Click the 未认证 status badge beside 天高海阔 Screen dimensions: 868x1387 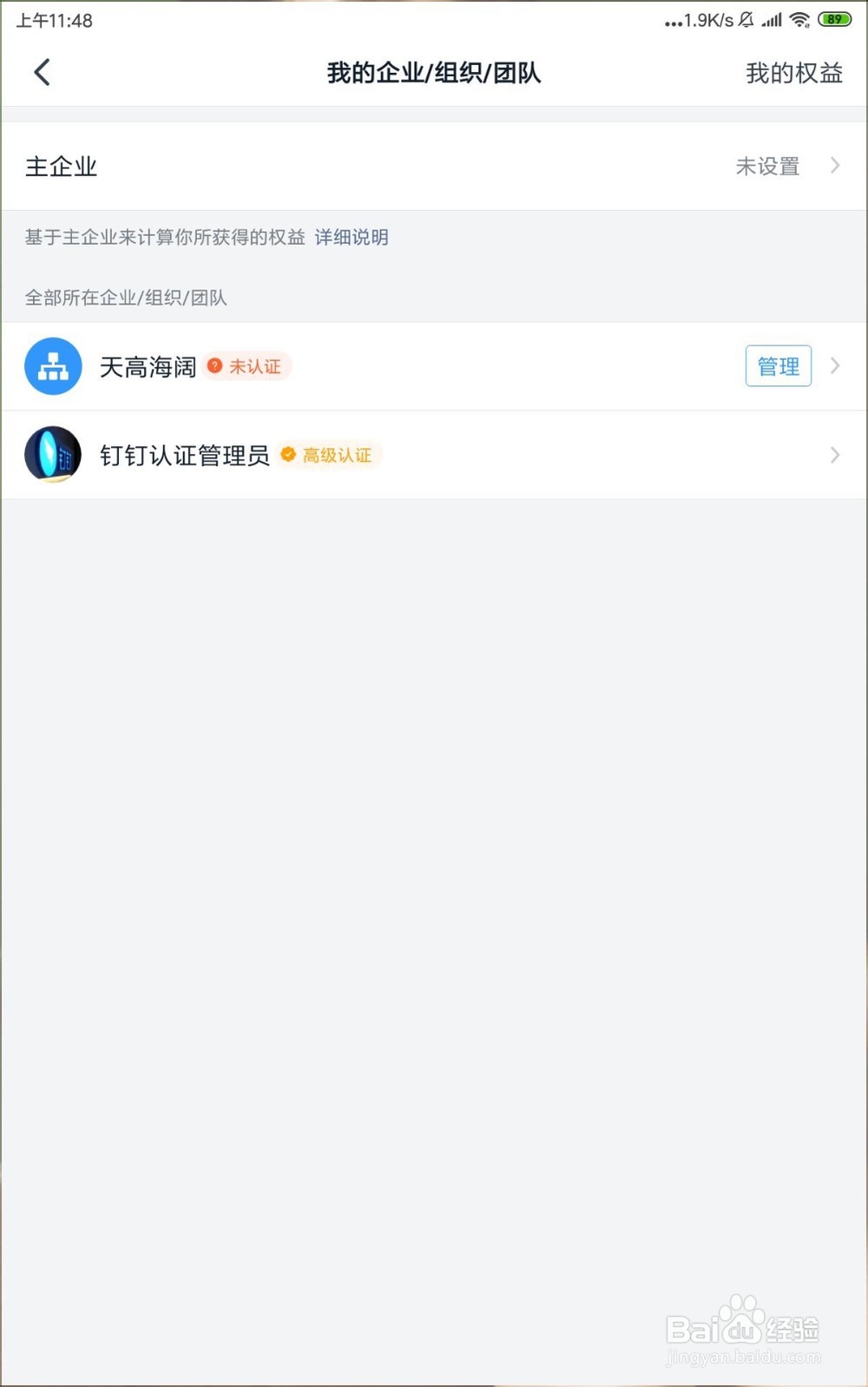(x=247, y=366)
